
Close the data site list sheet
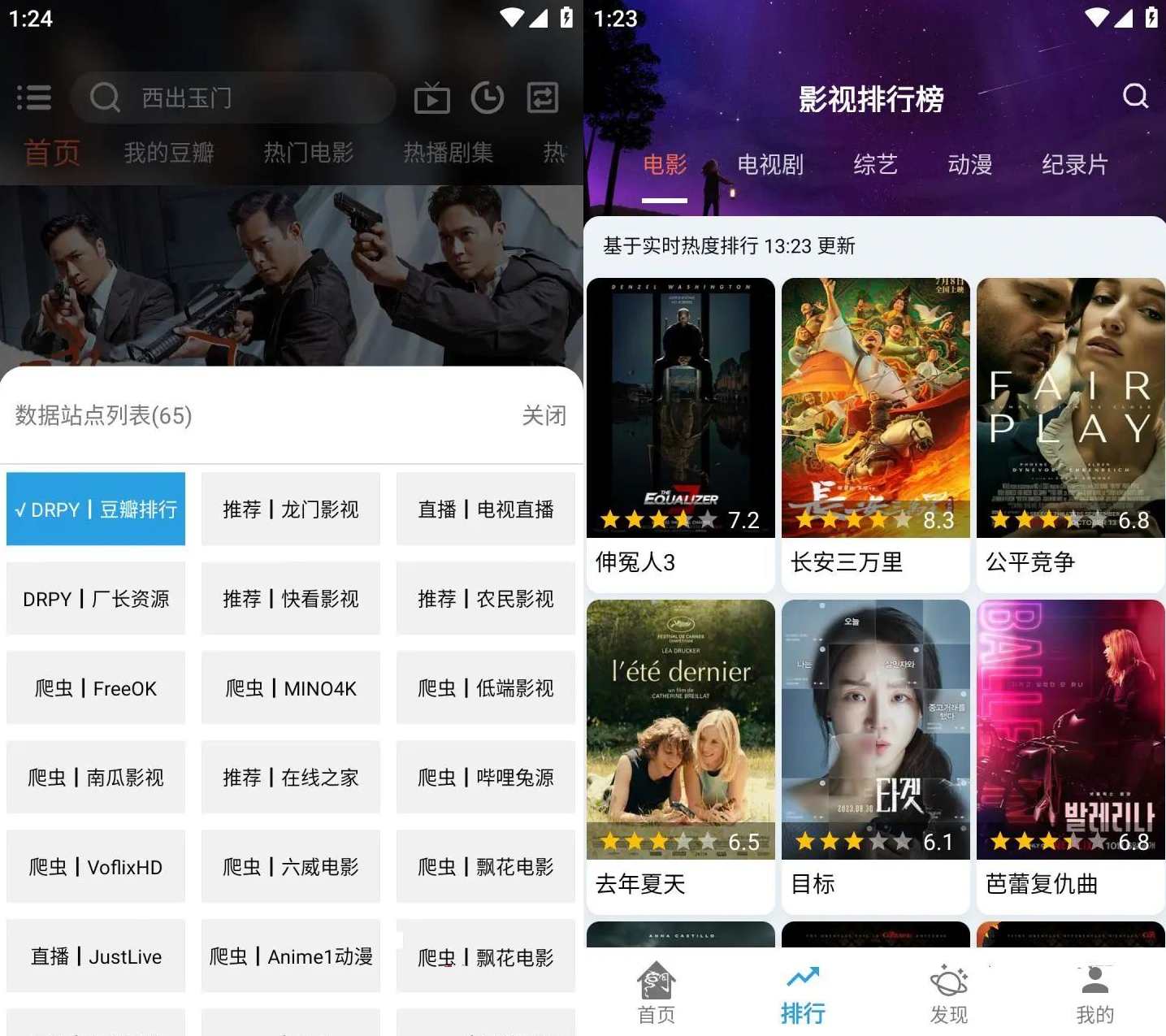[x=544, y=415]
